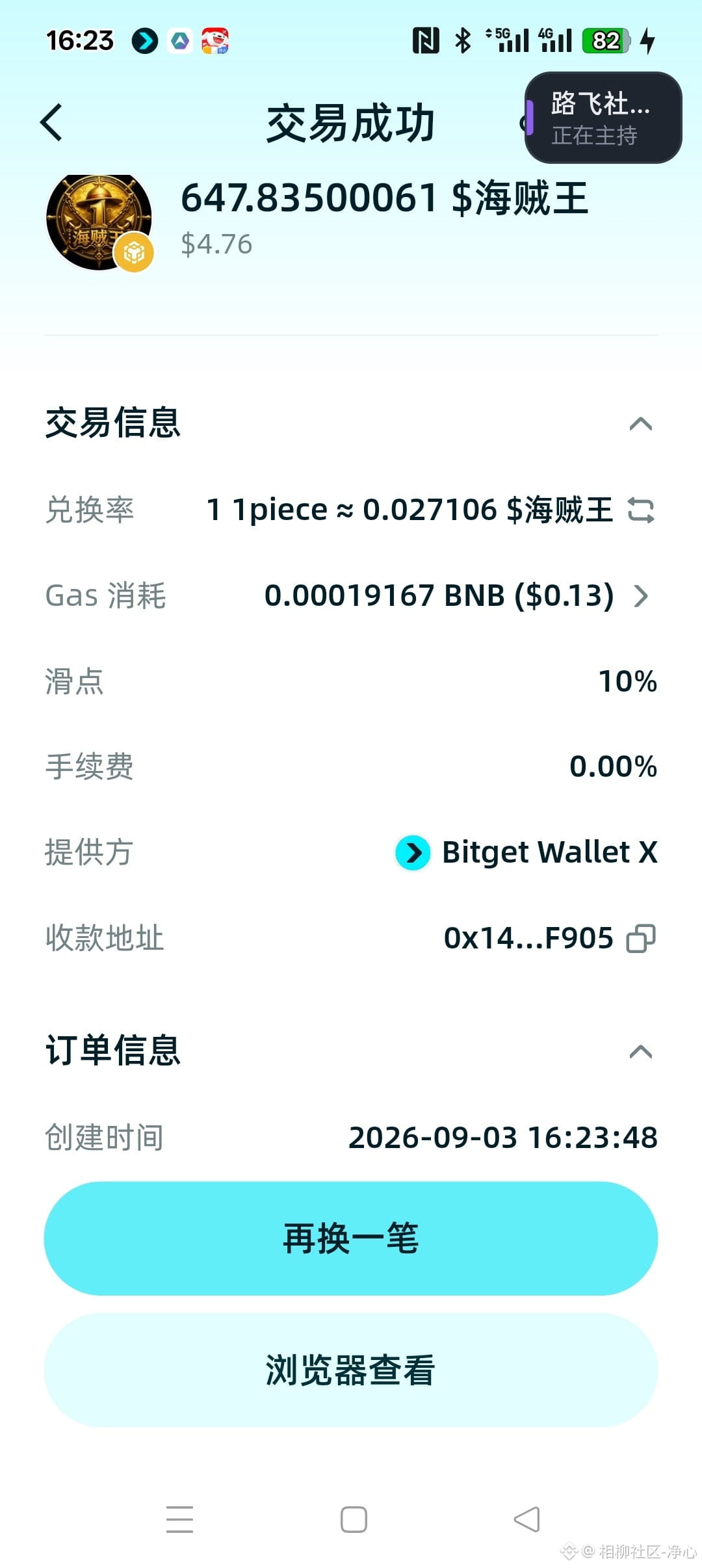This screenshot has width=702, height=1568.
Task: Open the 路飞社 live hosting overlay
Action: 603,118
